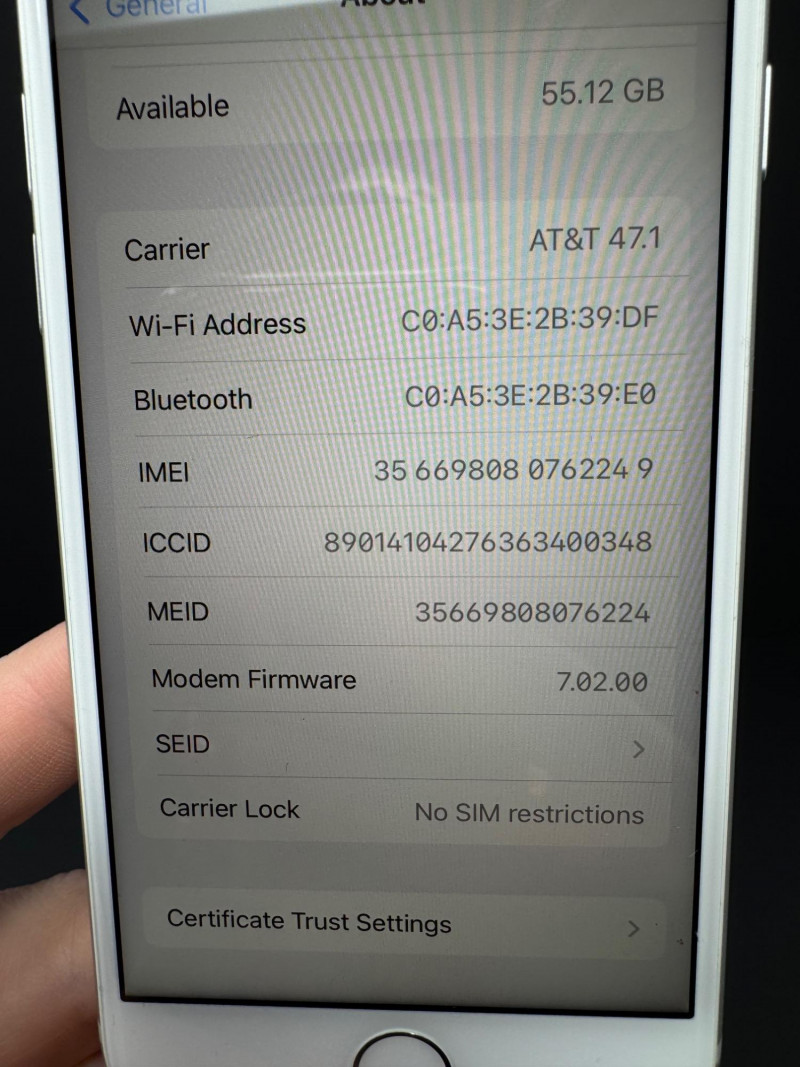Open Certificate Trust Settings
The image size is (800, 1067).
click(400, 922)
